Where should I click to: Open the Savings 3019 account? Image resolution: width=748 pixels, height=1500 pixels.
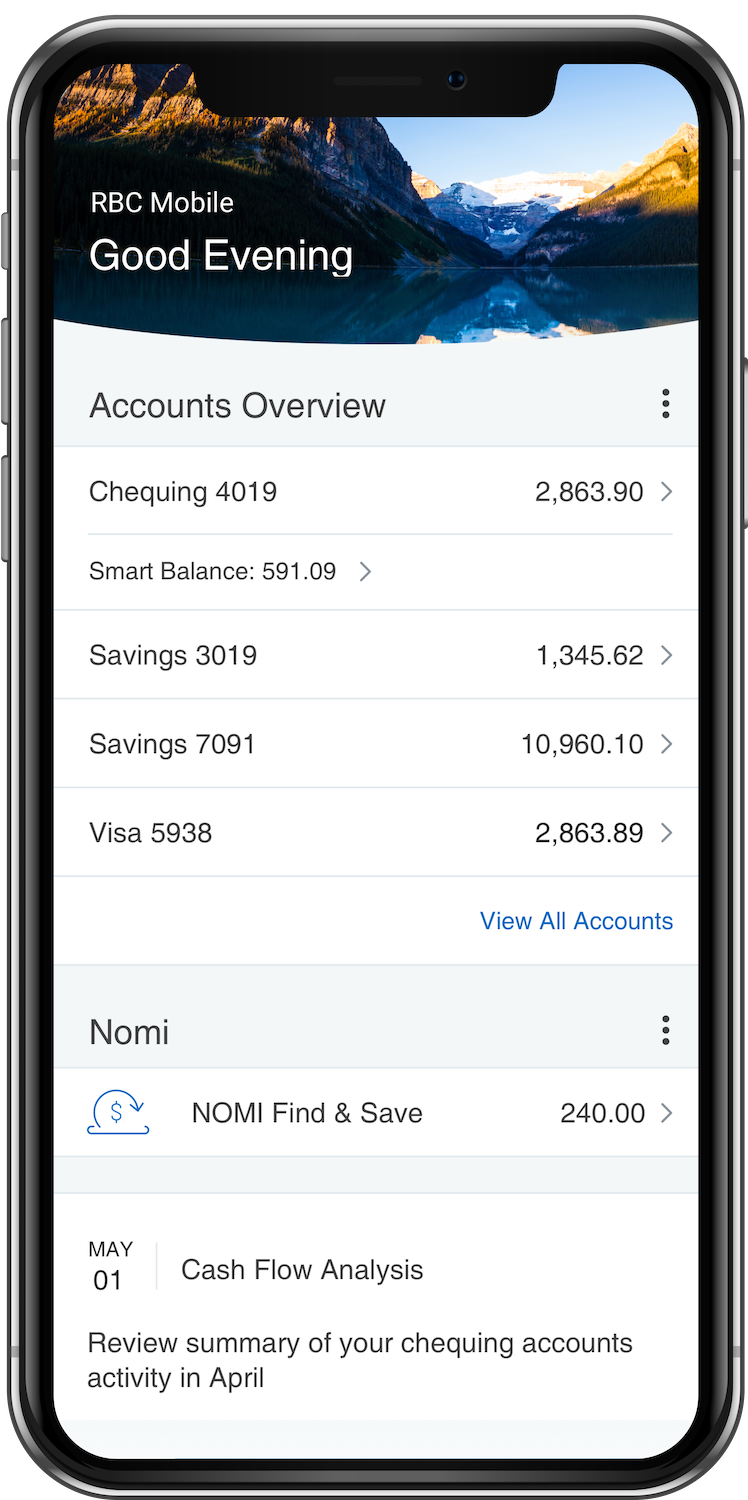(376, 655)
